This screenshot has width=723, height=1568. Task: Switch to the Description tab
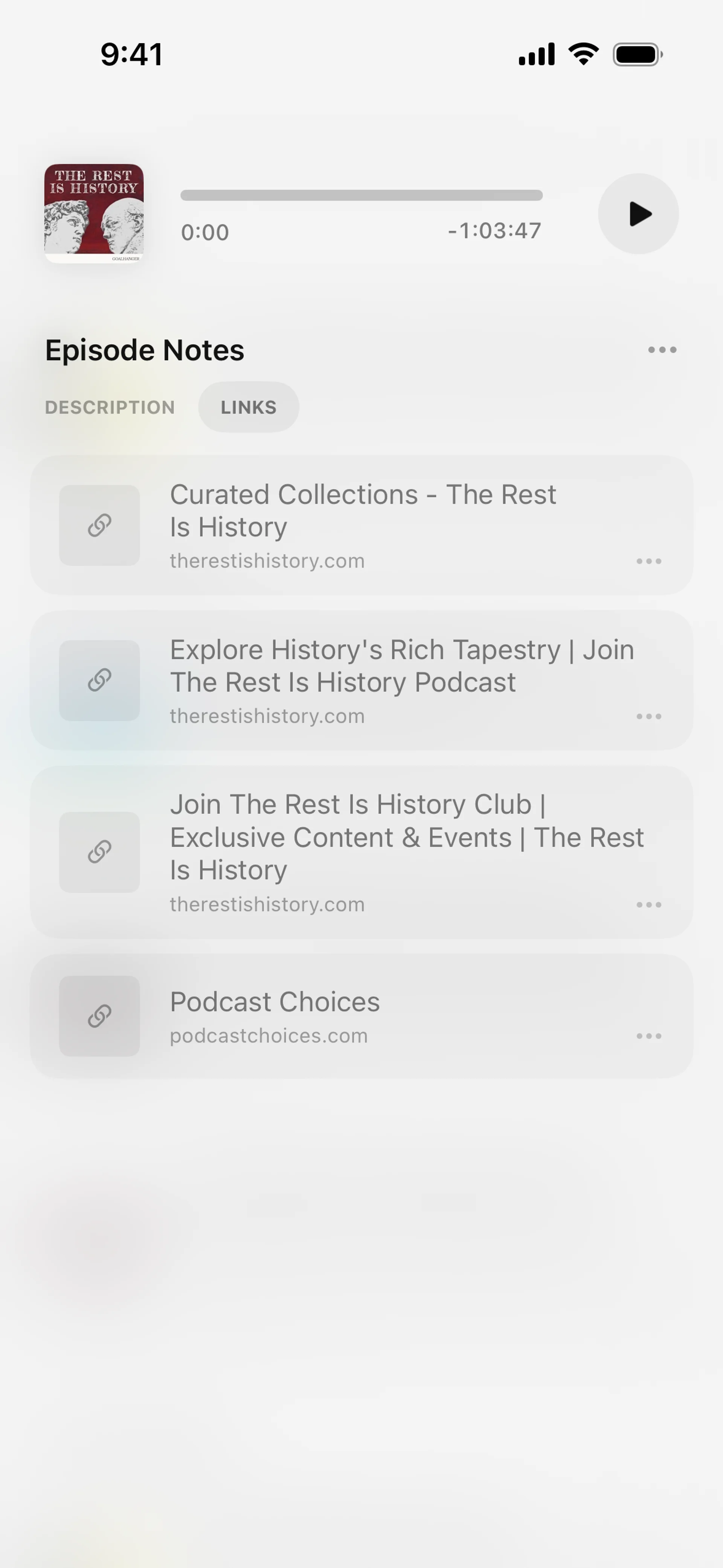(110, 407)
